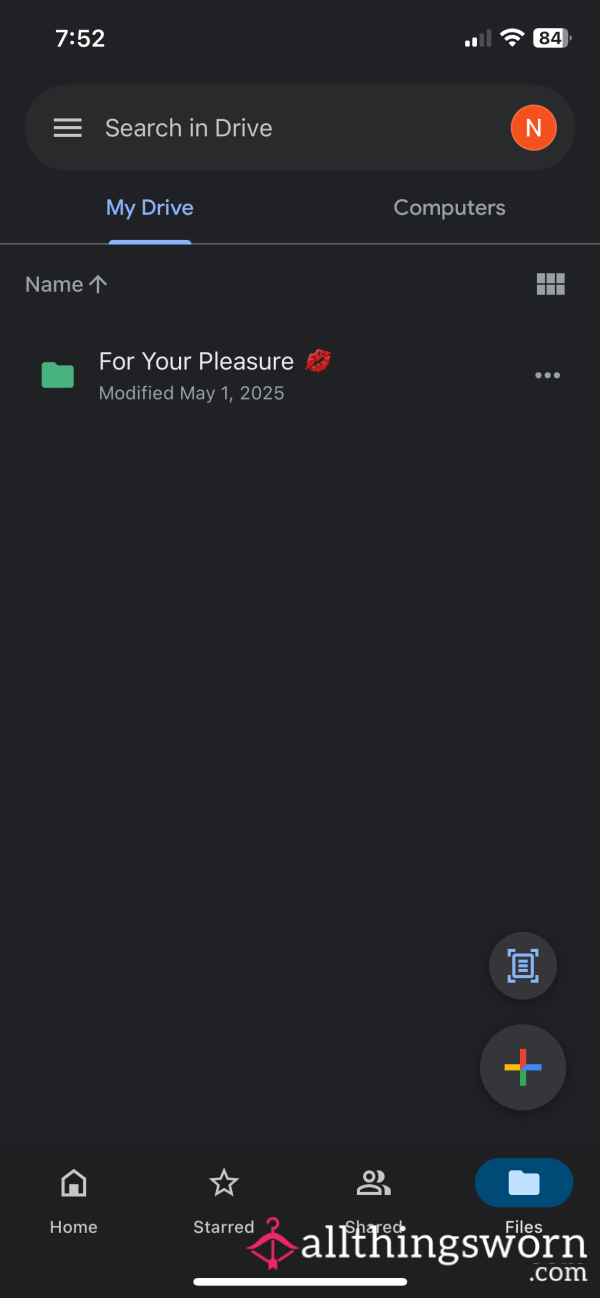
Task: Switch to the Shared tab
Action: point(374,1198)
